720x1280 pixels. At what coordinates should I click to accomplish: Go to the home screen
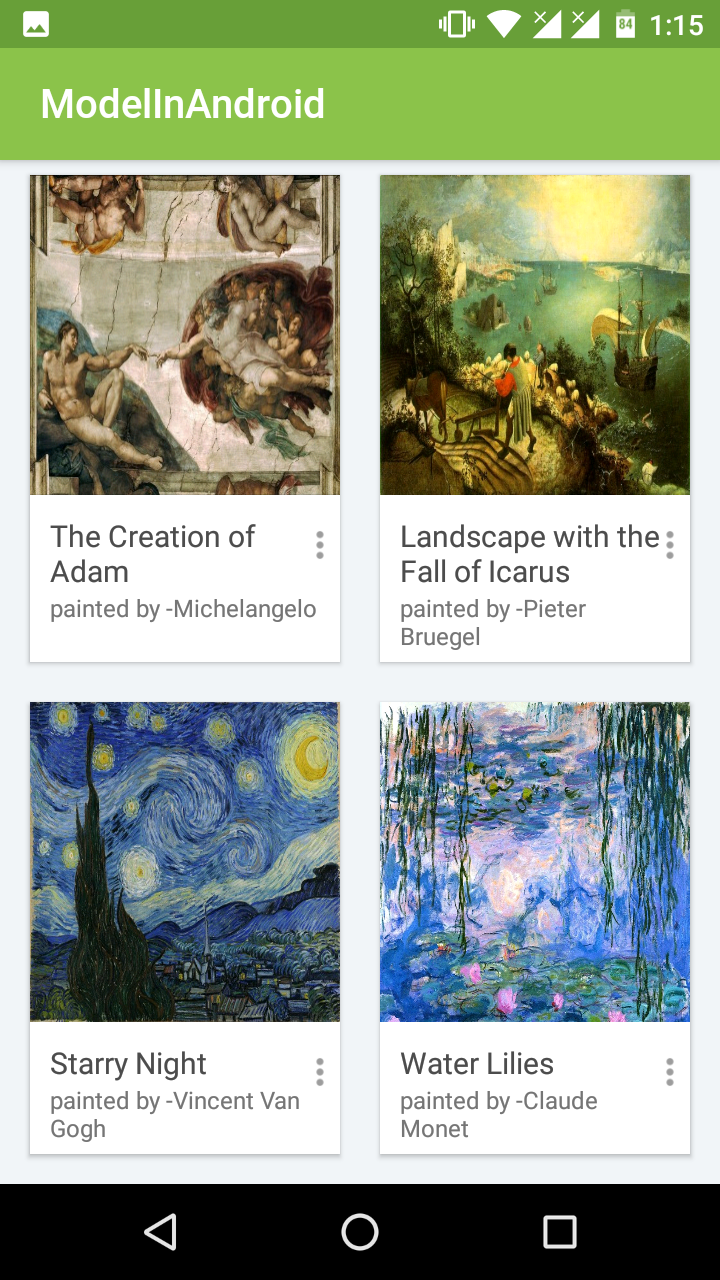(360, 1232)
